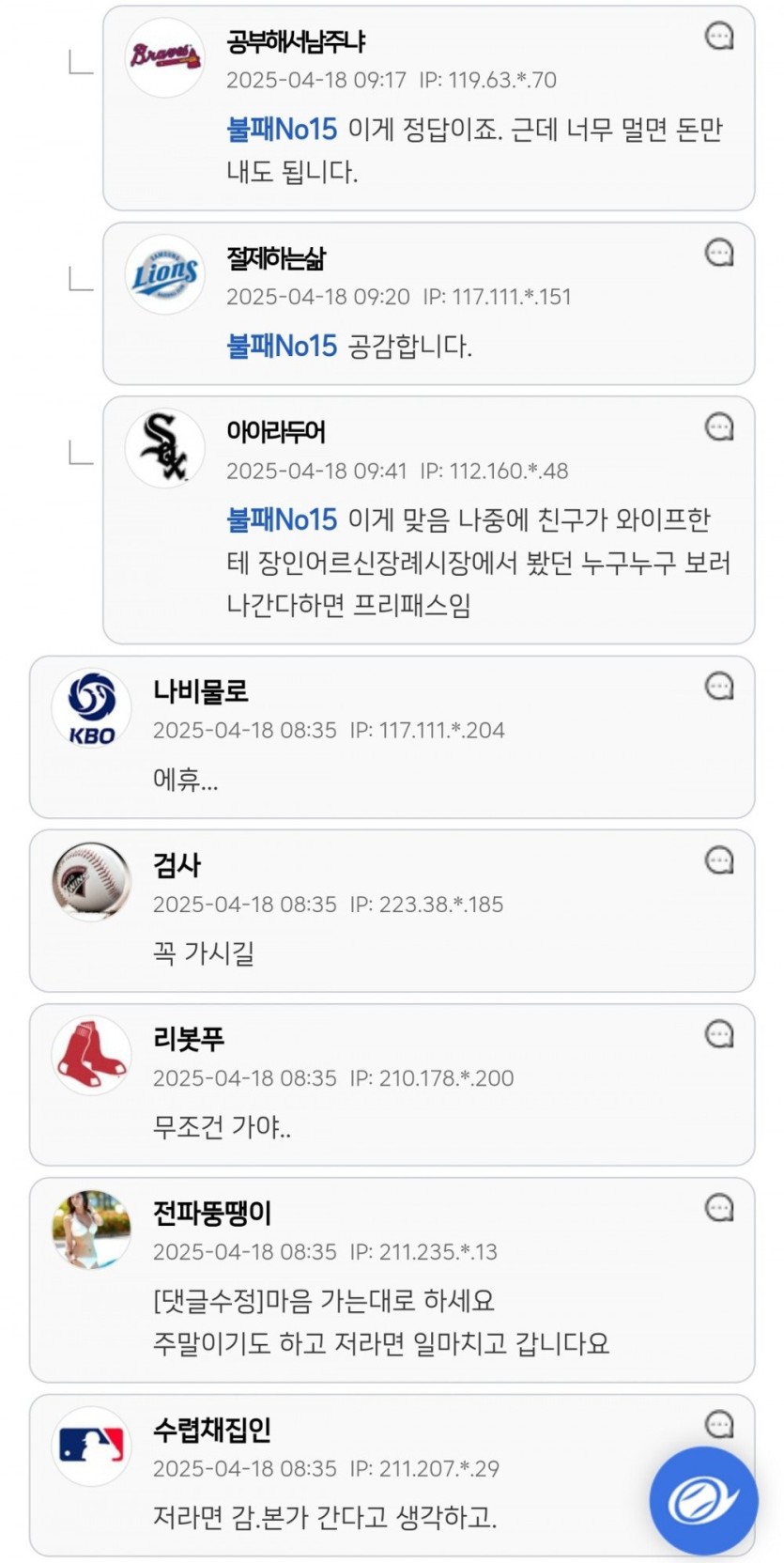
Task: Open the 불패No15 mention in 절제하는삶's reply
Action: point(282,347)
